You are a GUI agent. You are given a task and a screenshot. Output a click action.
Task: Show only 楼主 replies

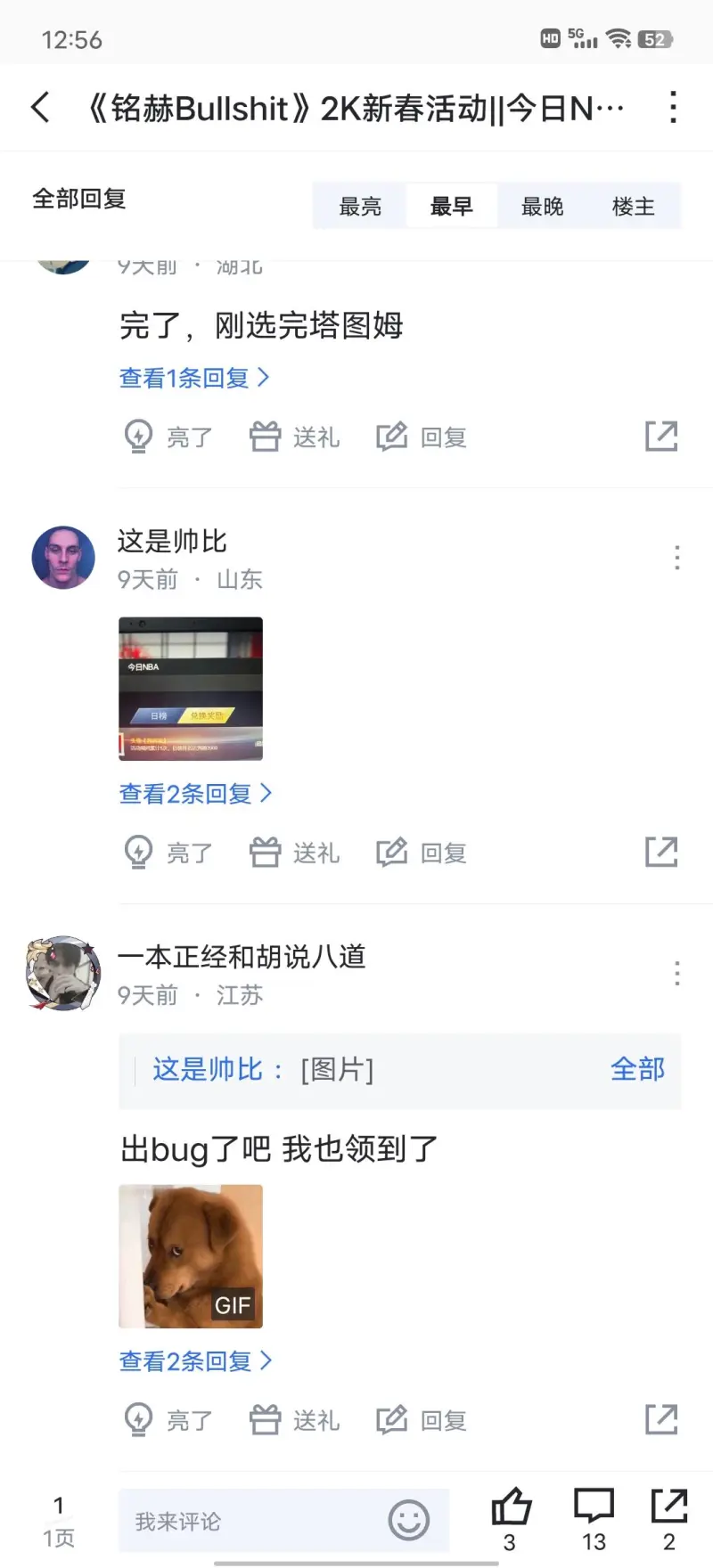tap(633, 207)
